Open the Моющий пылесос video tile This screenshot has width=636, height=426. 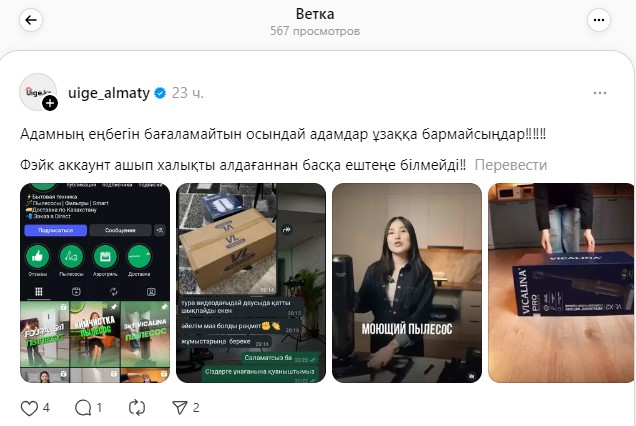(406, 283)
